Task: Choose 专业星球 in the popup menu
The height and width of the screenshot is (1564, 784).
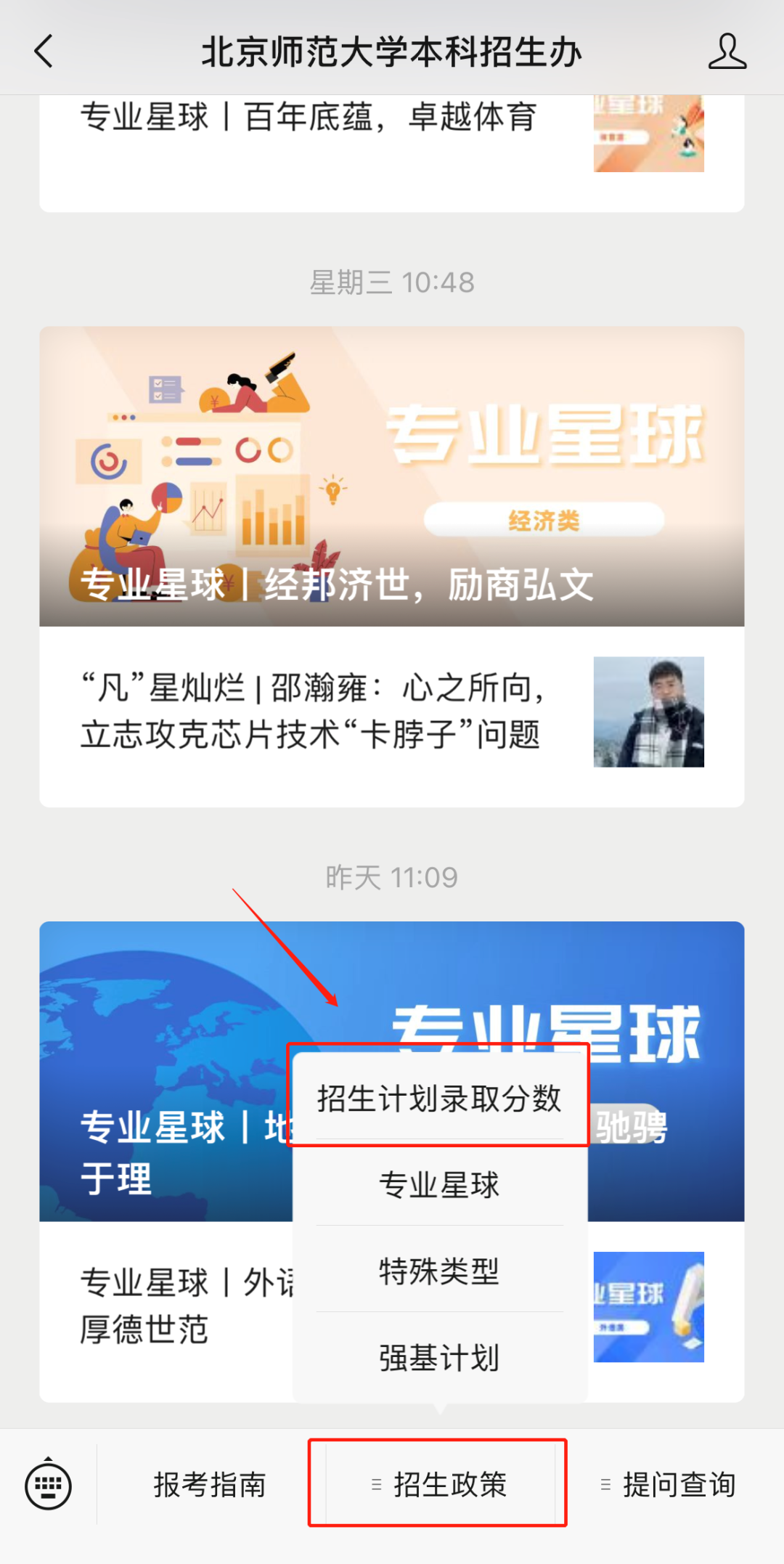Action: tap(439, 1185)
